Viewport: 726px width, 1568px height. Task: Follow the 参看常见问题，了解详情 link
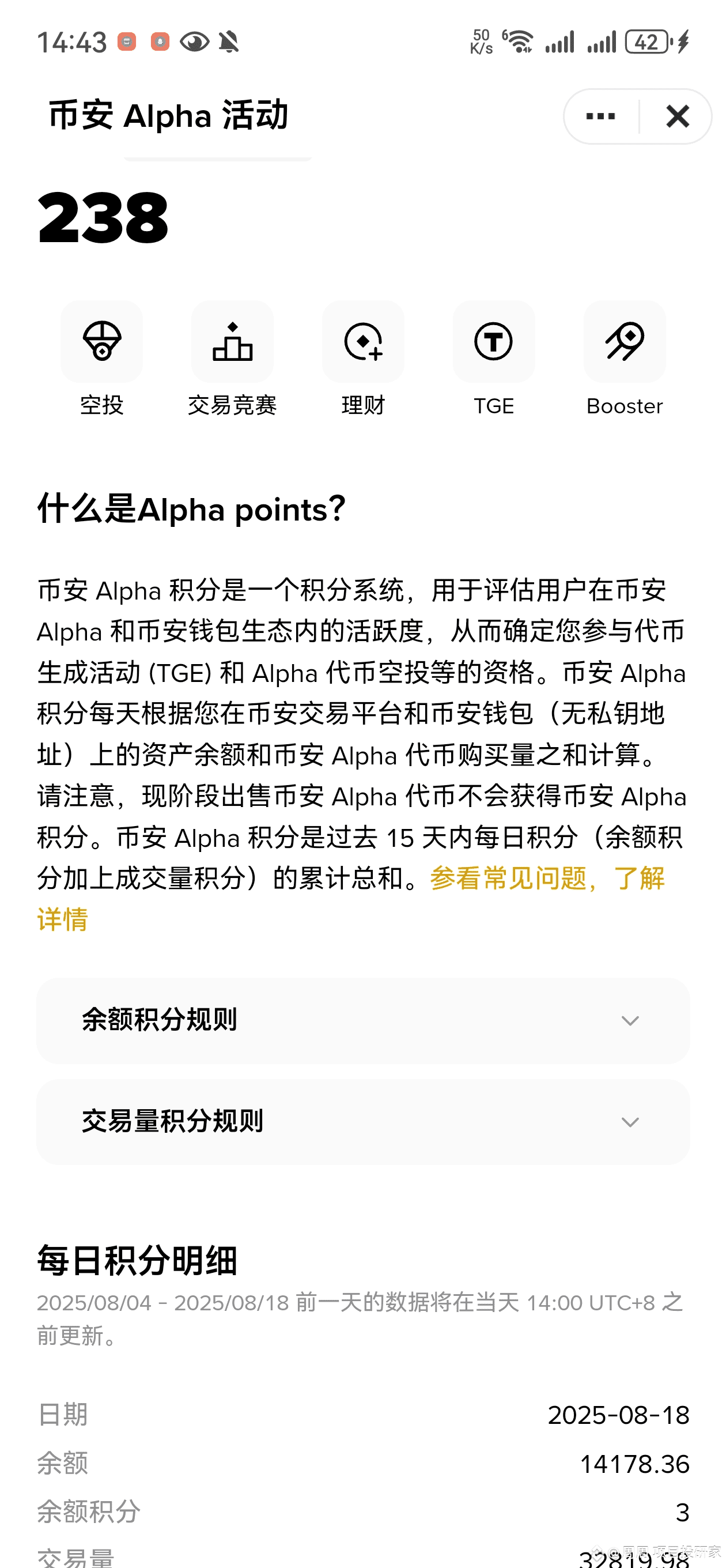point(351,899)
